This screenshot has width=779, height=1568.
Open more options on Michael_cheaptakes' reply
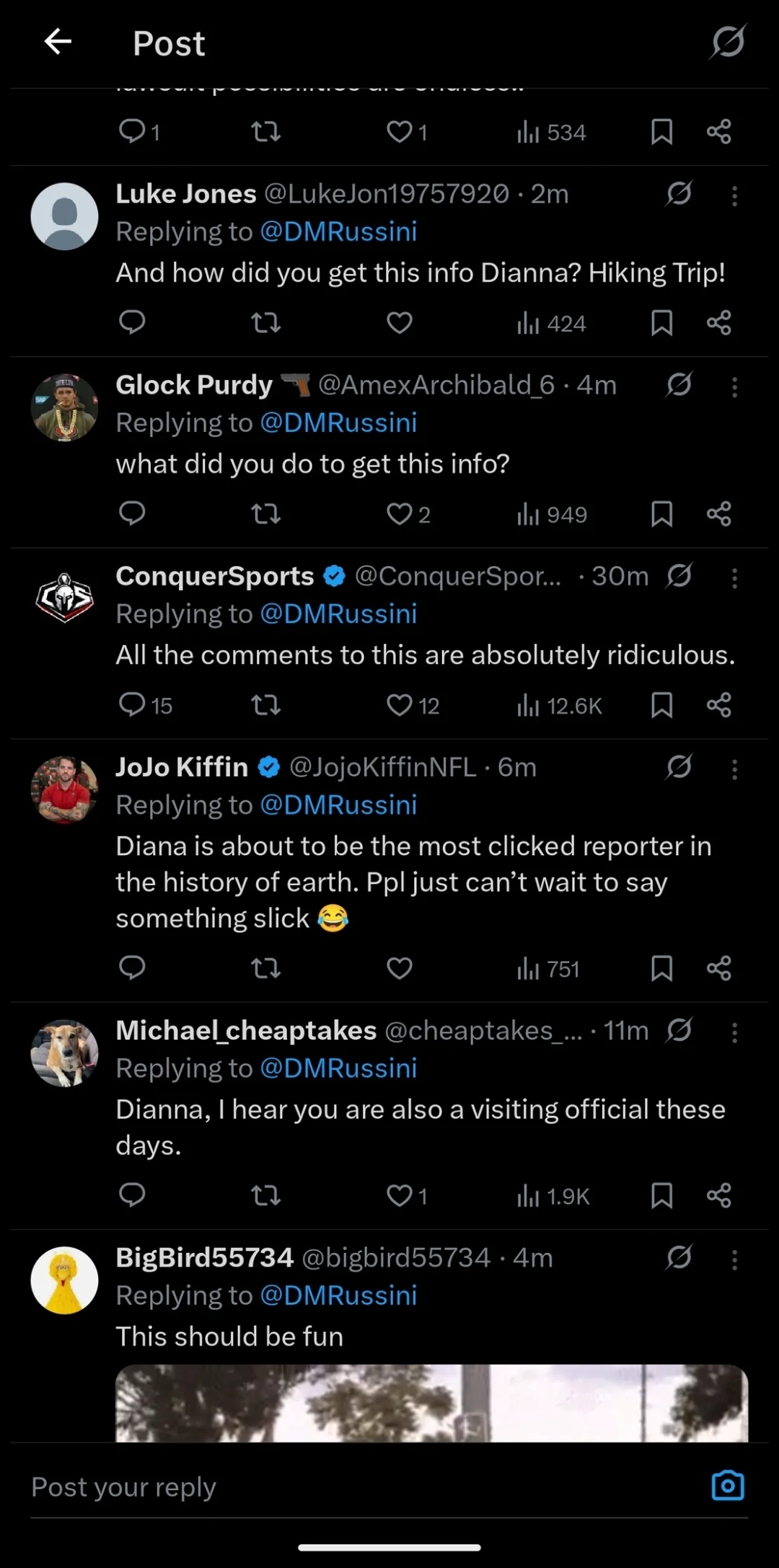(x=734, y=1032)
